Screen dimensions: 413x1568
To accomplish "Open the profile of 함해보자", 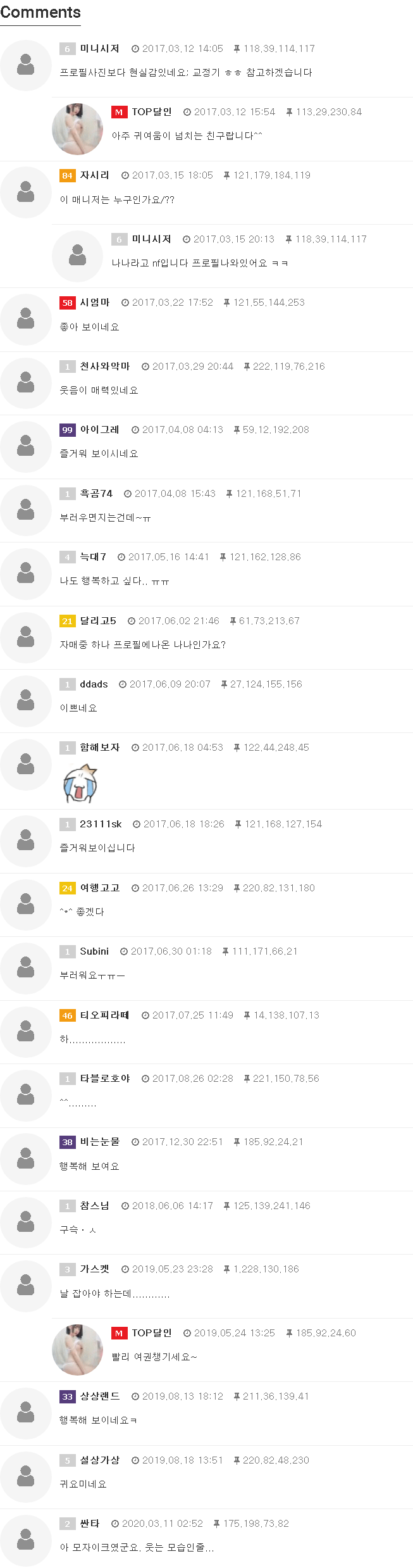I will click(99, 748).
